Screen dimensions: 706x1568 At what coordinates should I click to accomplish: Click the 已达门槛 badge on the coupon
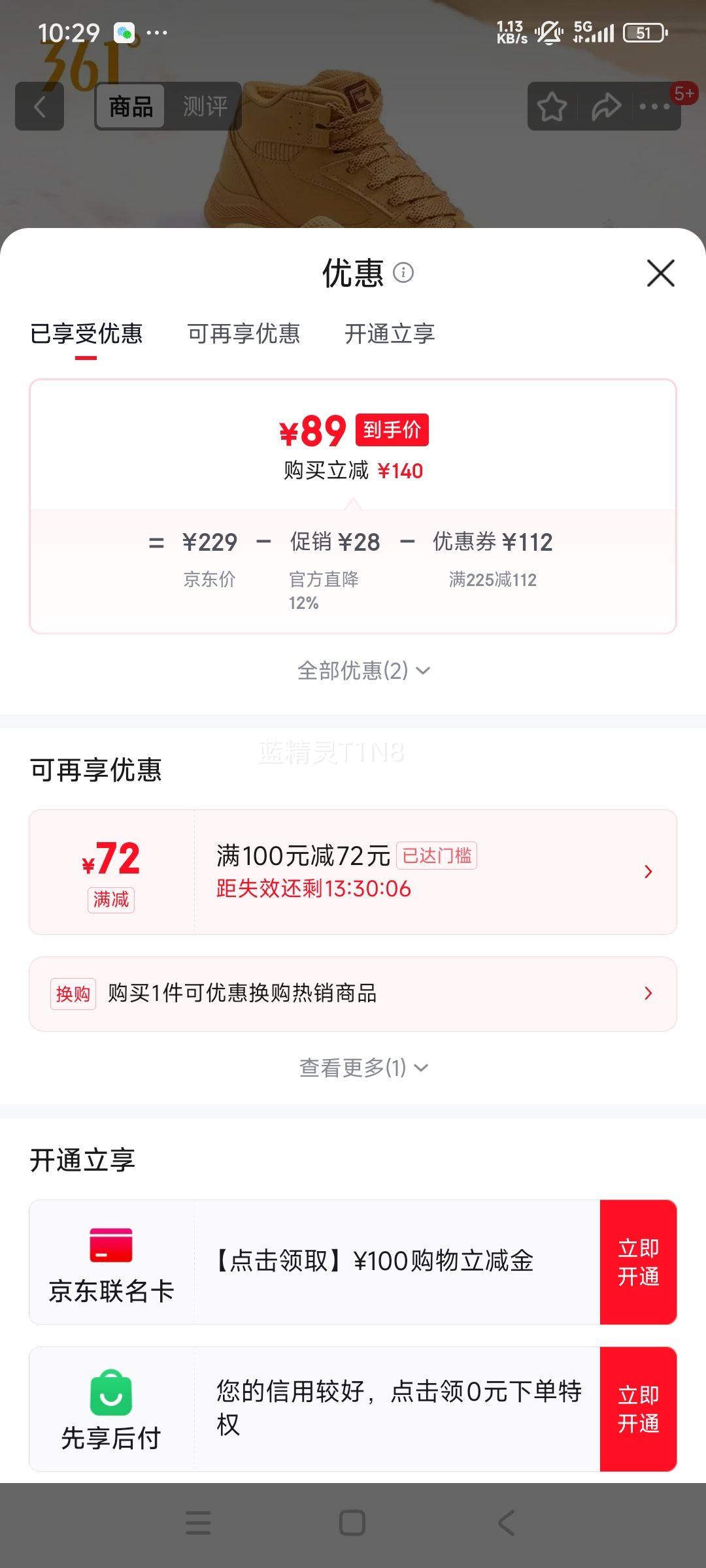pyautogui.click(x=437, y=856)
